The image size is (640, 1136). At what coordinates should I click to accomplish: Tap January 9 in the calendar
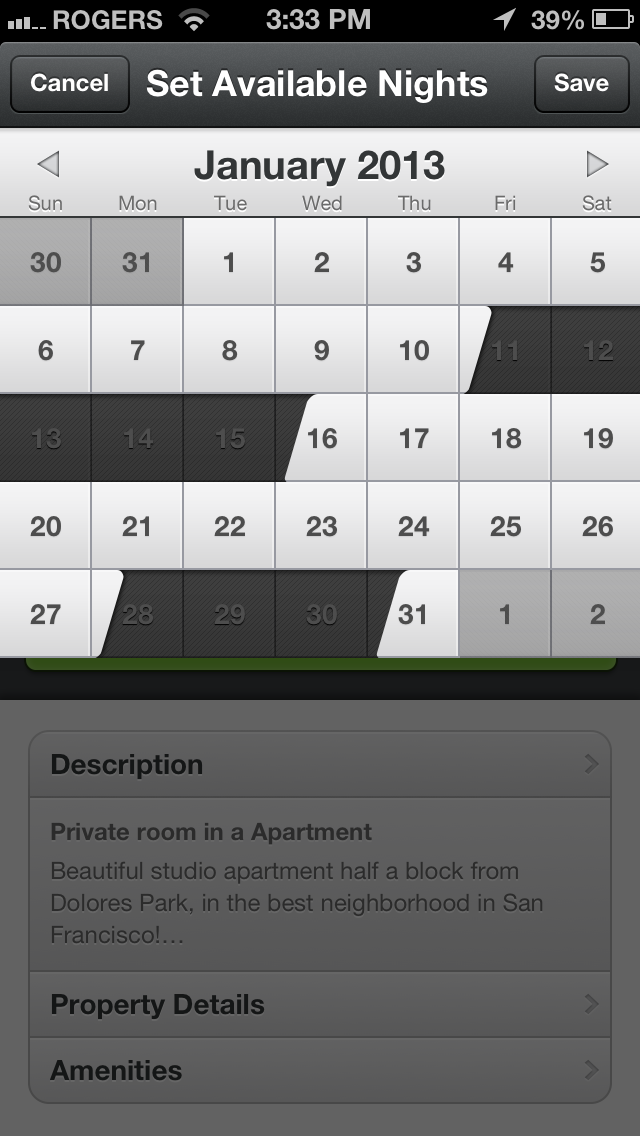coord(321,350)
